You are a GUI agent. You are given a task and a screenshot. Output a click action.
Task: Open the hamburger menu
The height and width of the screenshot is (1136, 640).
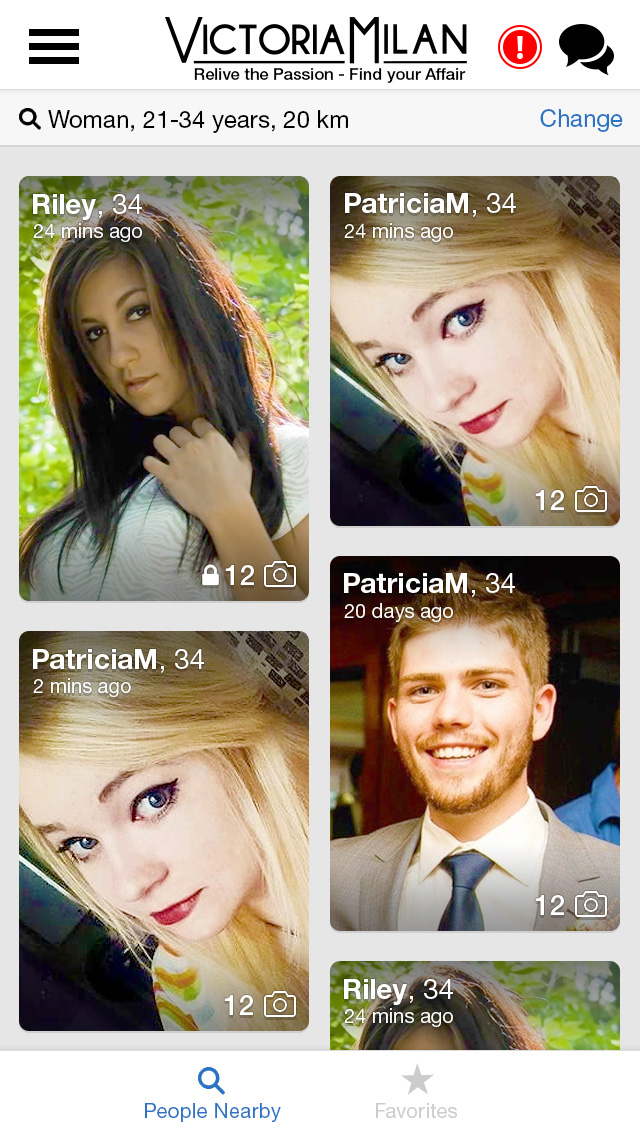pos(54,46)
